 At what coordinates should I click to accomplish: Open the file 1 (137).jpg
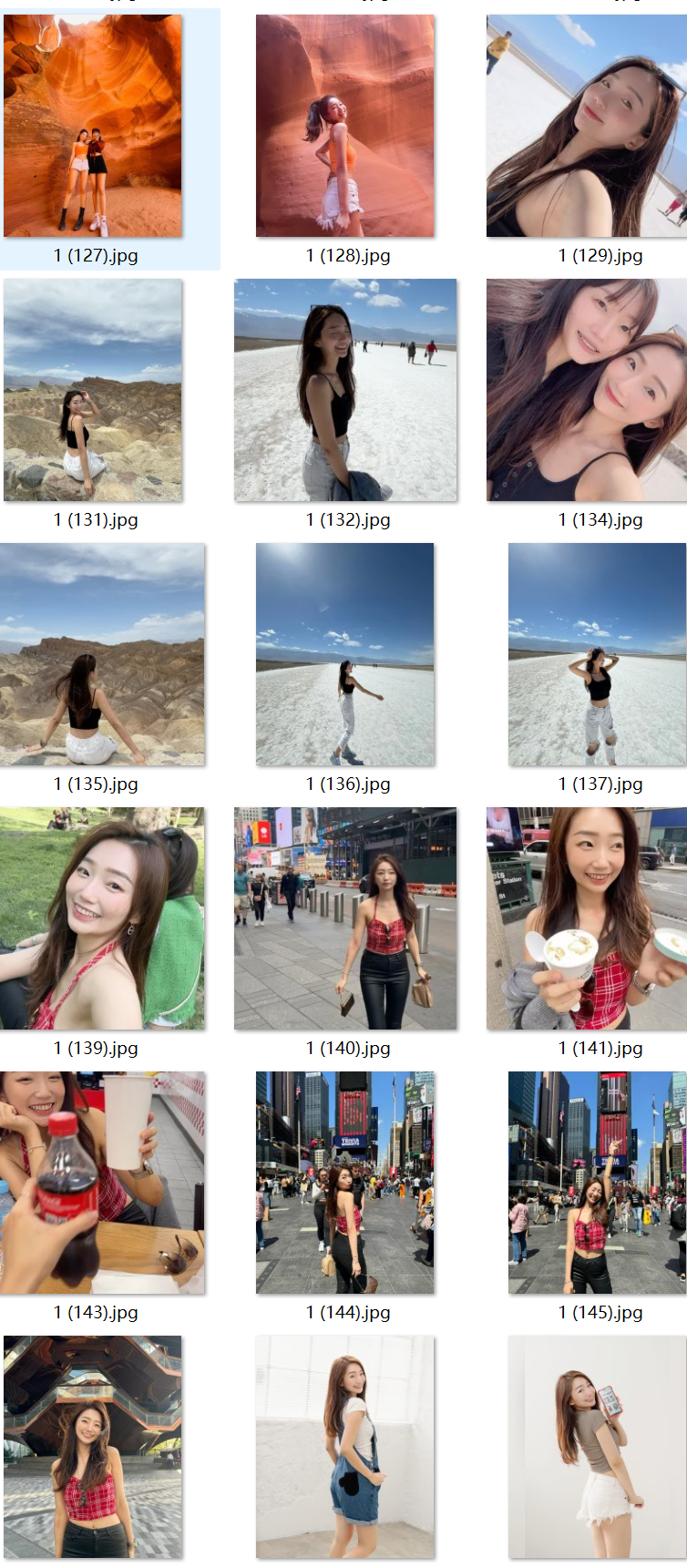click(x=597, y=654)
